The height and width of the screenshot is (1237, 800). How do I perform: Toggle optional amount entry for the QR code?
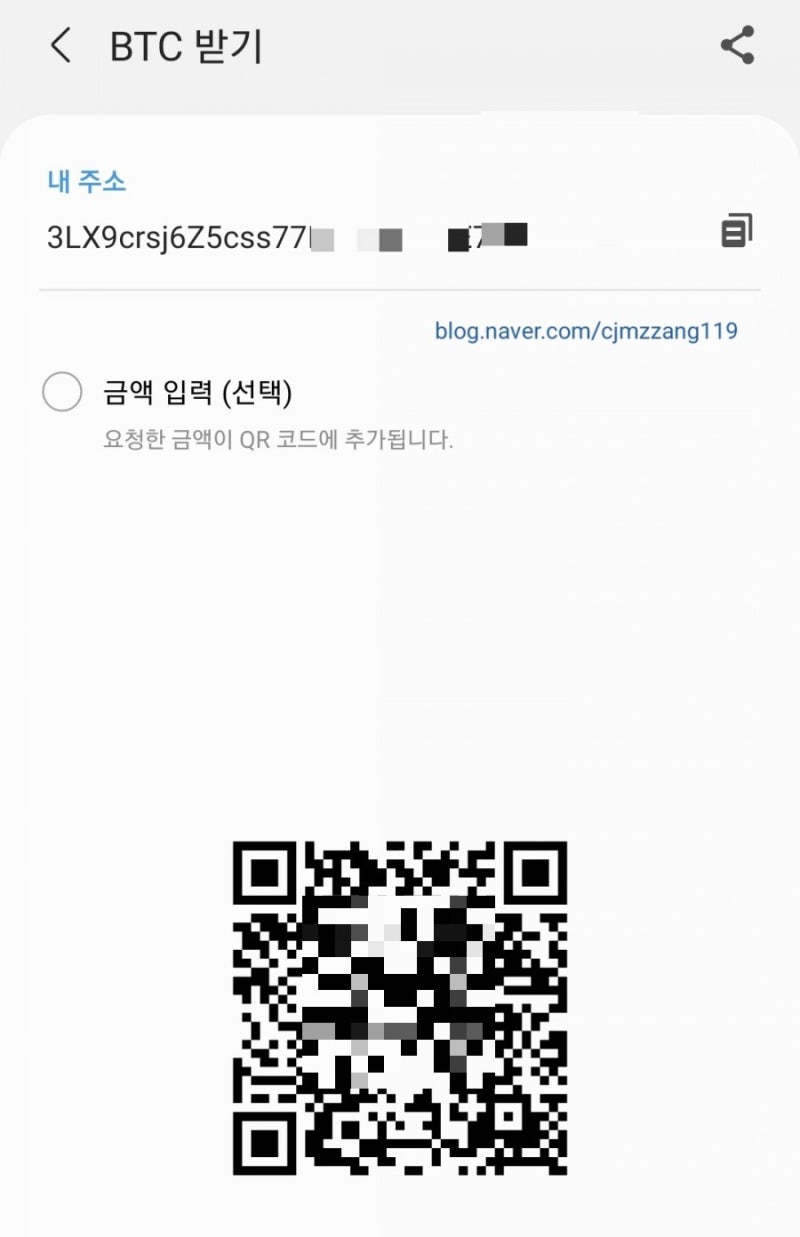62,392
